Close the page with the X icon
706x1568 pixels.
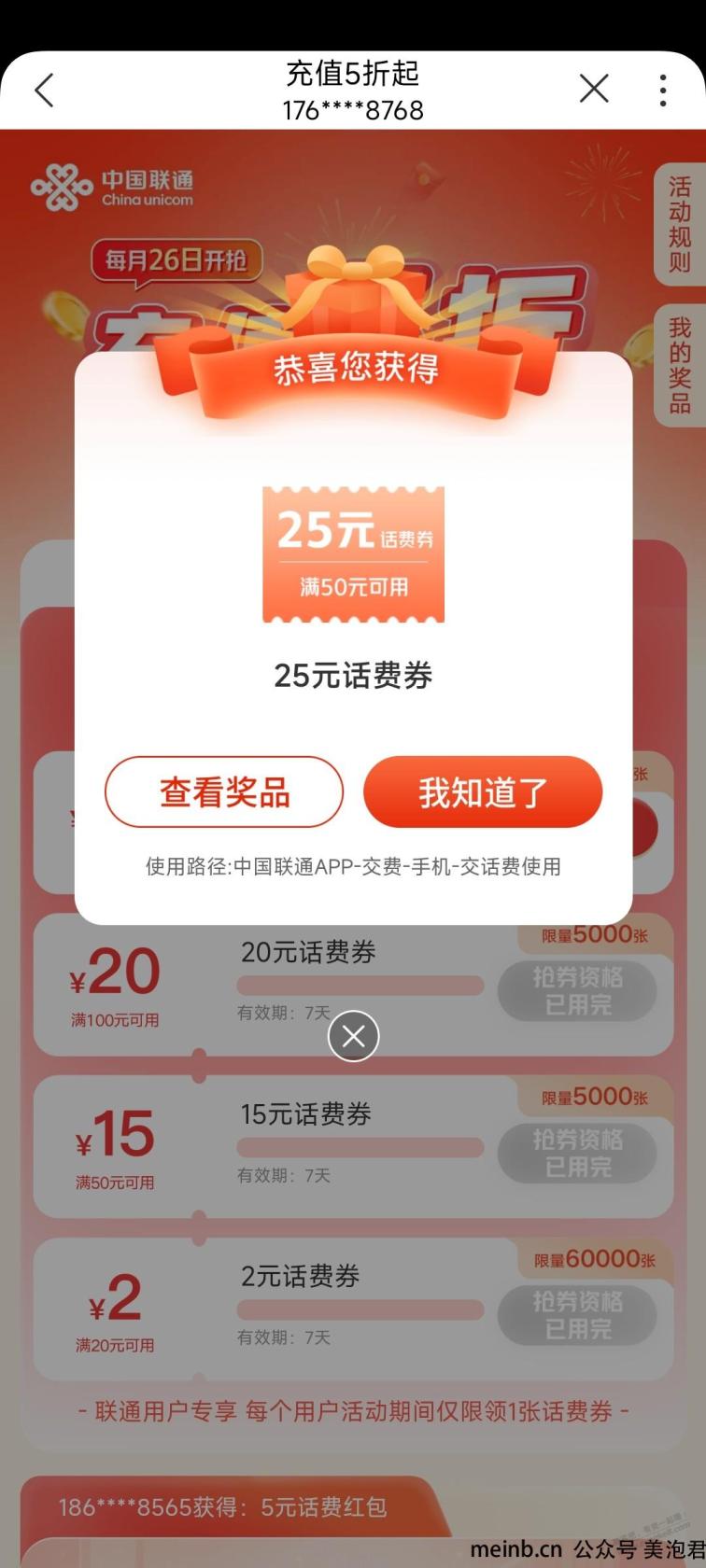(594, 89)
